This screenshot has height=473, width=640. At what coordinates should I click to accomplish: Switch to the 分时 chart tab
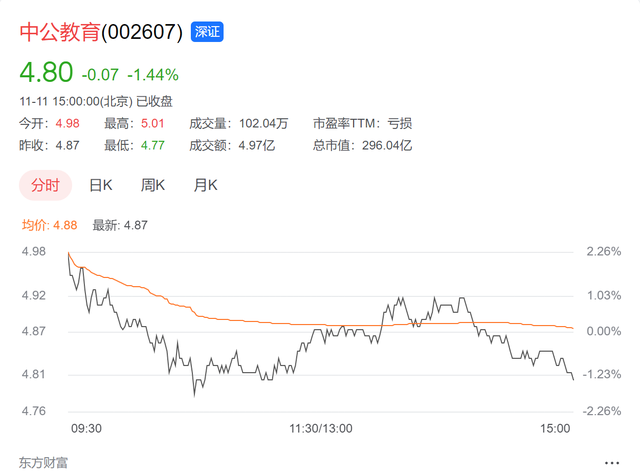coord(45,185)
